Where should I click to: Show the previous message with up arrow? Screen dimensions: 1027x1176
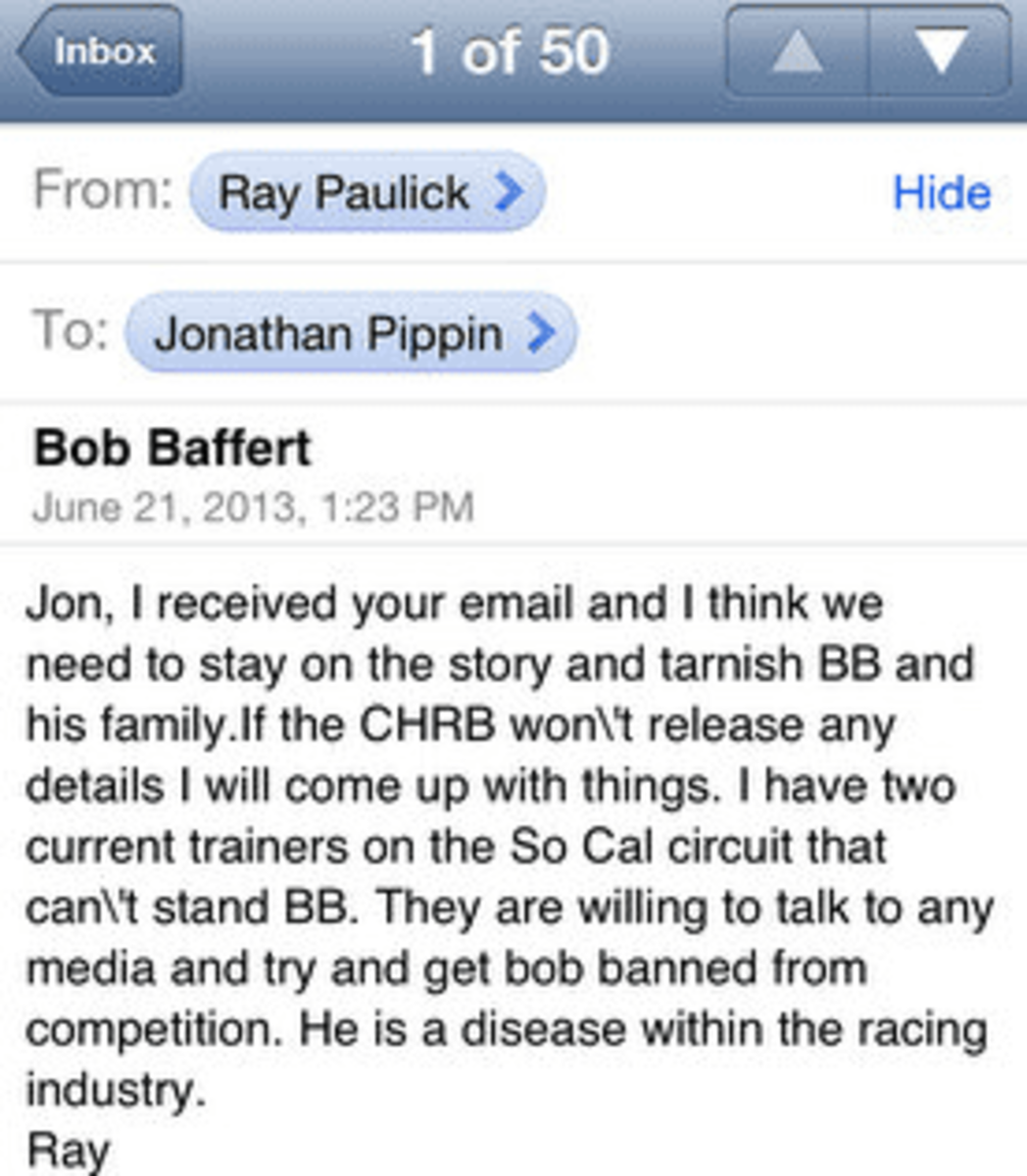pos(797,52)
